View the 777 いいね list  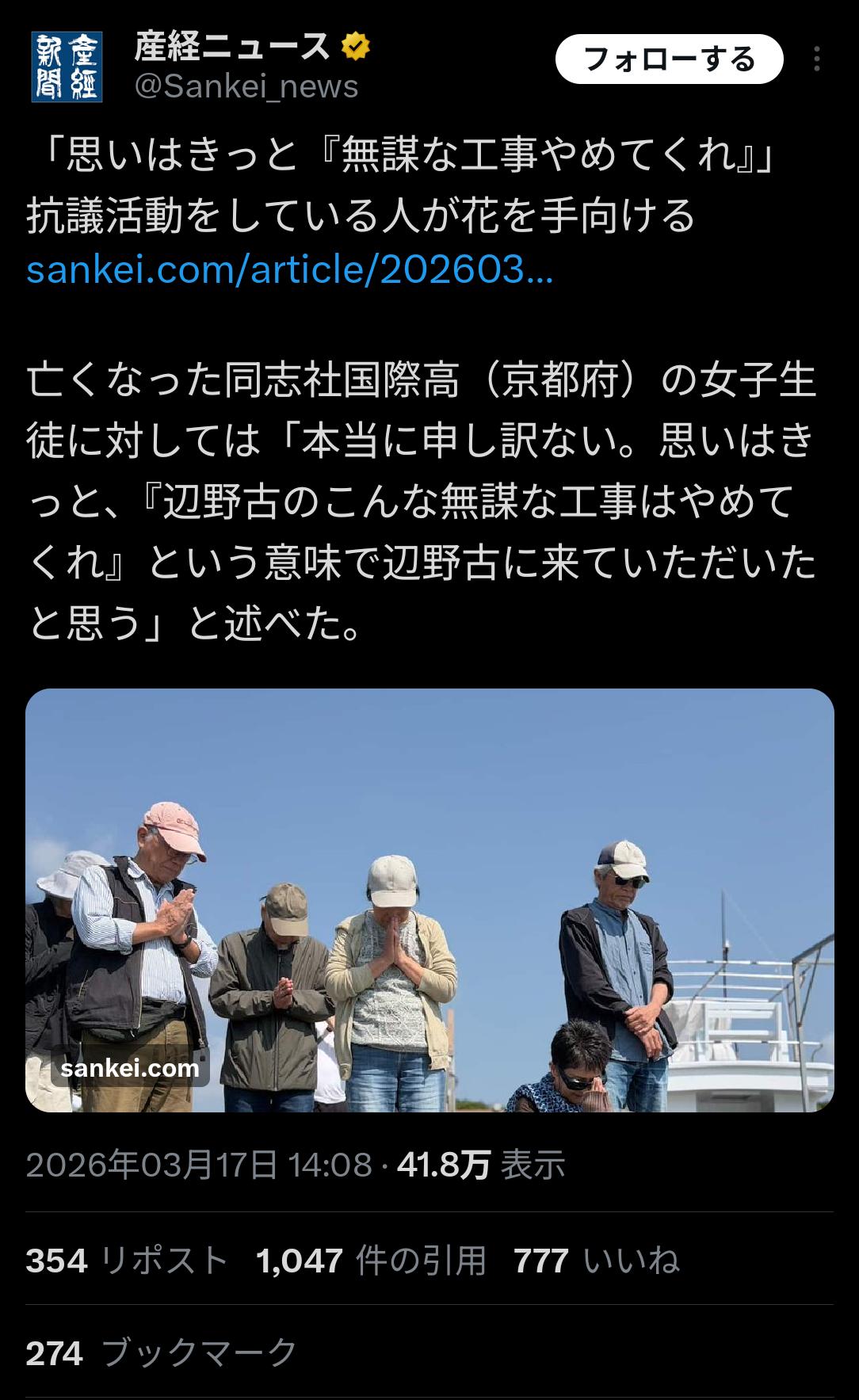(596, 1261)
